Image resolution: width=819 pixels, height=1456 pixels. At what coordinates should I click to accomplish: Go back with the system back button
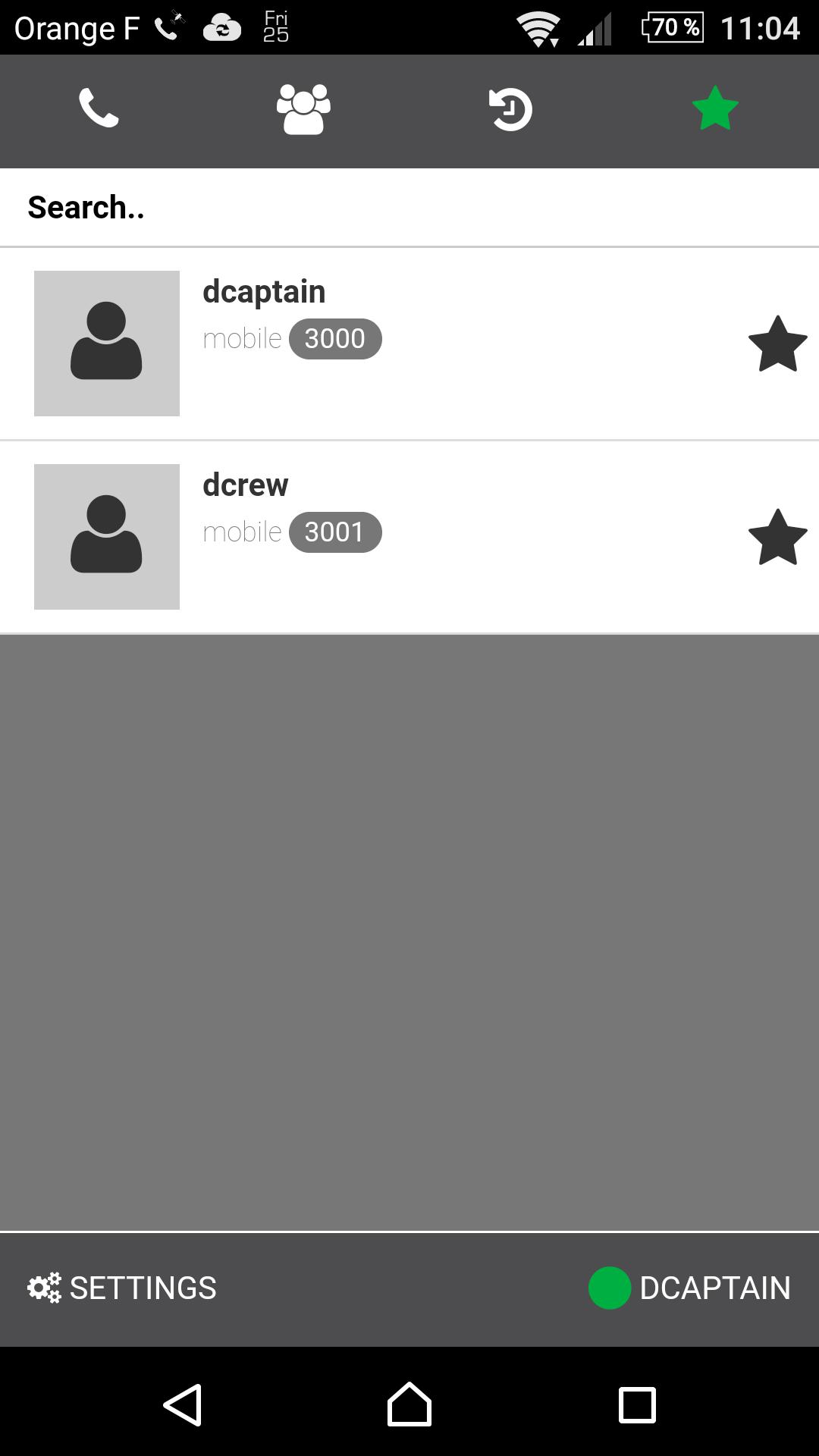(x=183, y=1405)
